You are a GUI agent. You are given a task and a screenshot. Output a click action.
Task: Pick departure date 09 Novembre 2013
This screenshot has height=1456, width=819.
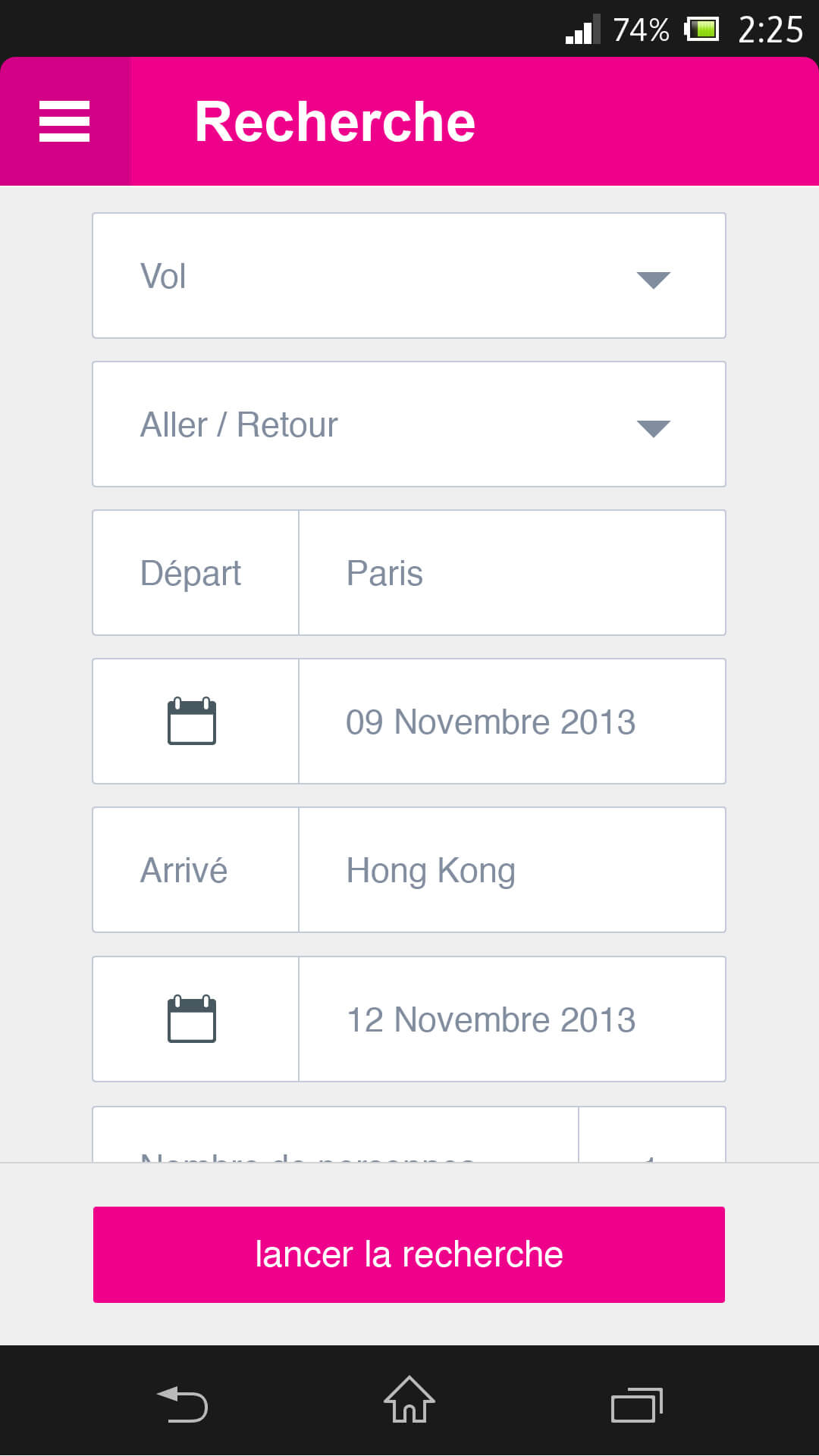pyautogui.click(x=512, y=722)
